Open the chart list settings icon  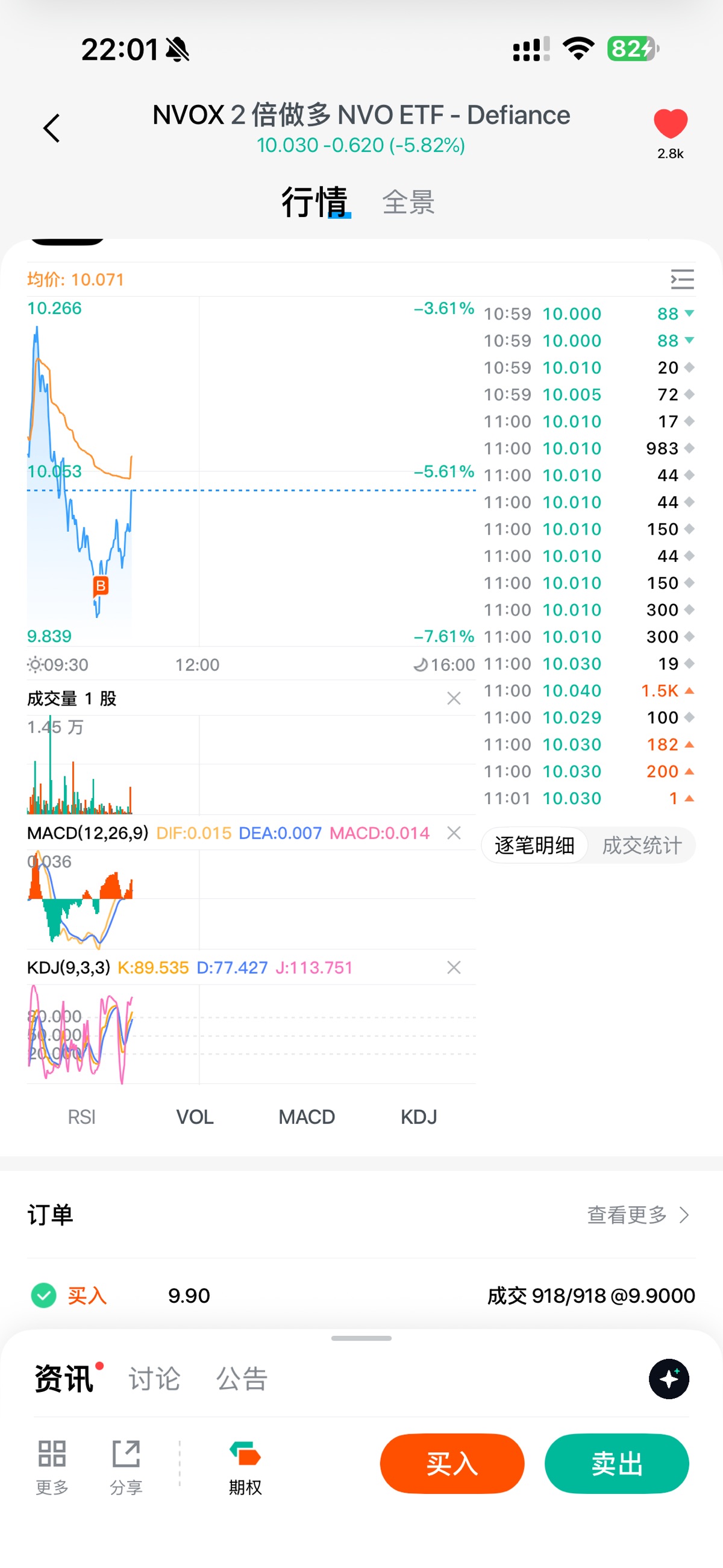[681, 279]
